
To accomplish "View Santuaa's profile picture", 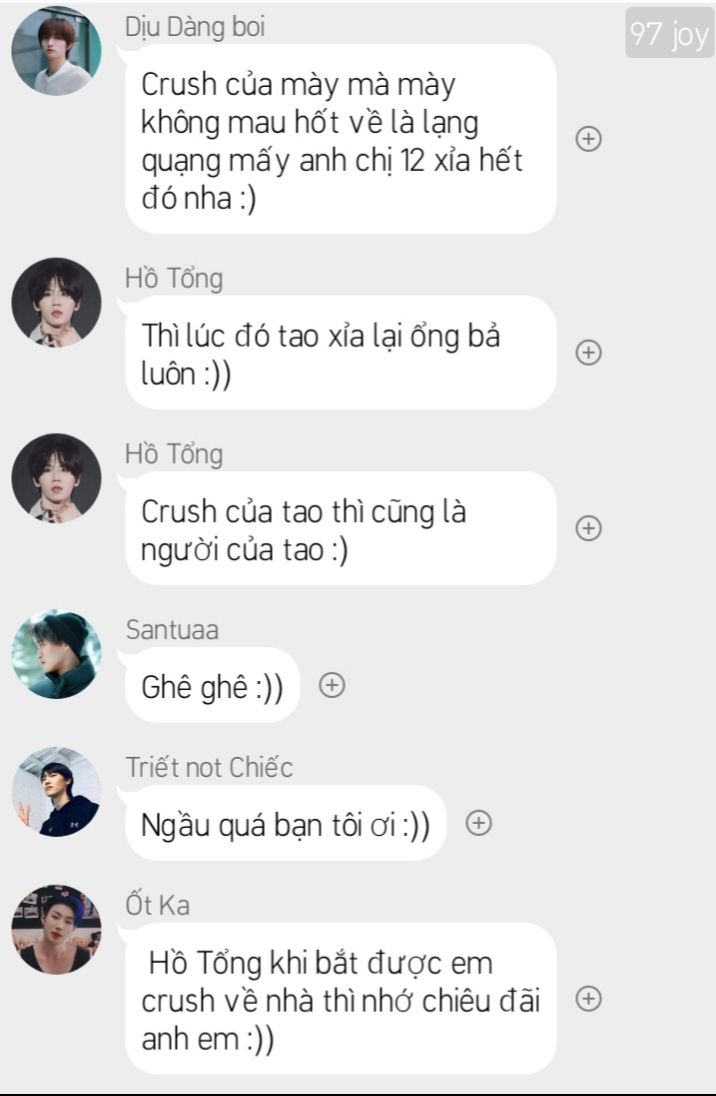I will coord(56,654).
